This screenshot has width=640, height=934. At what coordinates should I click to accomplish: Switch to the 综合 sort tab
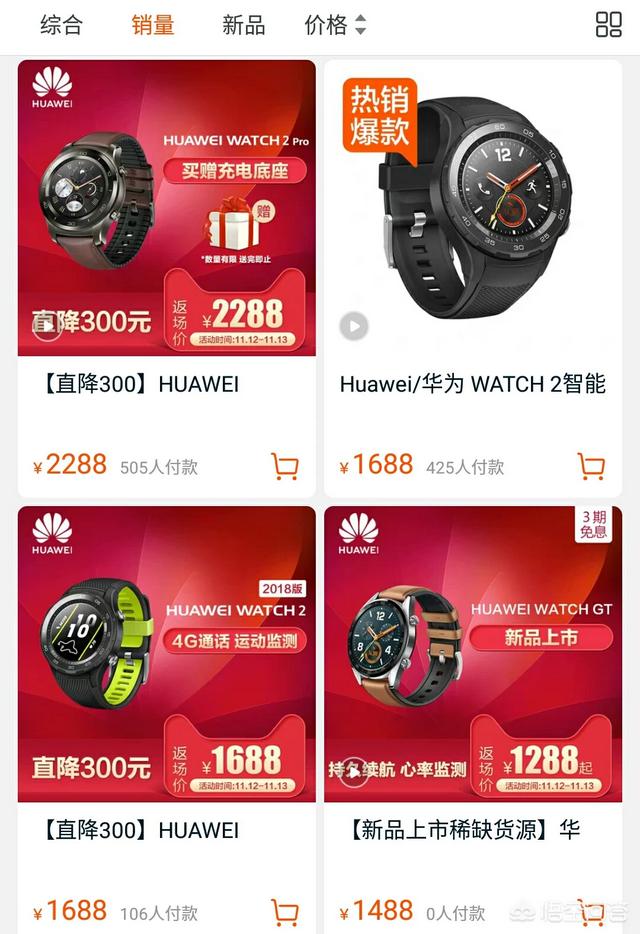pyautogui.click(x=61, y=26)
